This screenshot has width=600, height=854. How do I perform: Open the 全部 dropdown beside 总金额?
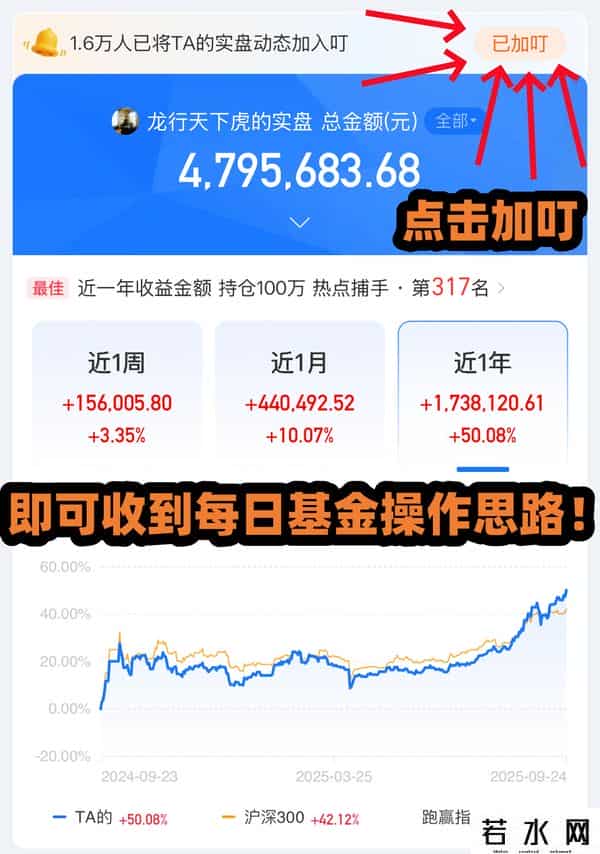coord(453,122)
